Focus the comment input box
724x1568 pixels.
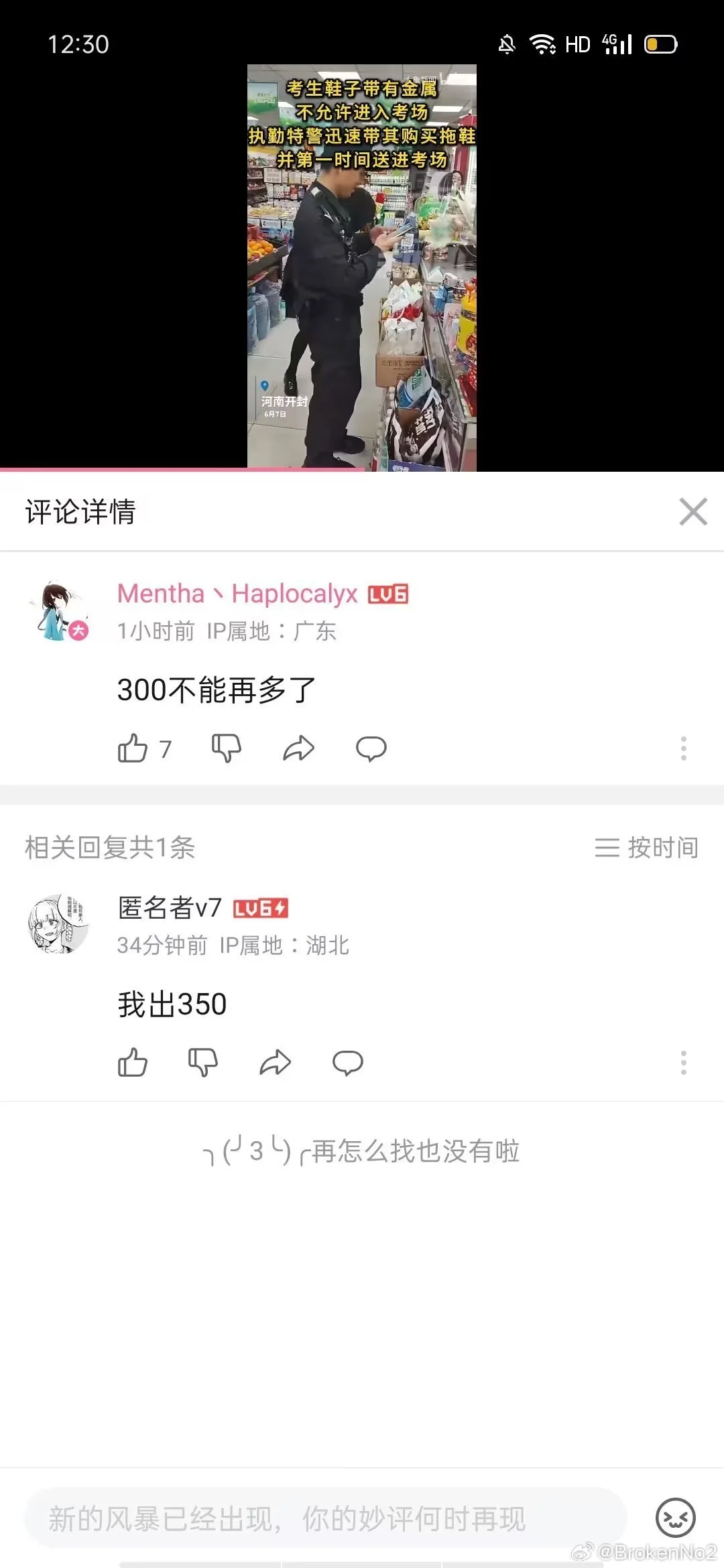click(325, 1518)
